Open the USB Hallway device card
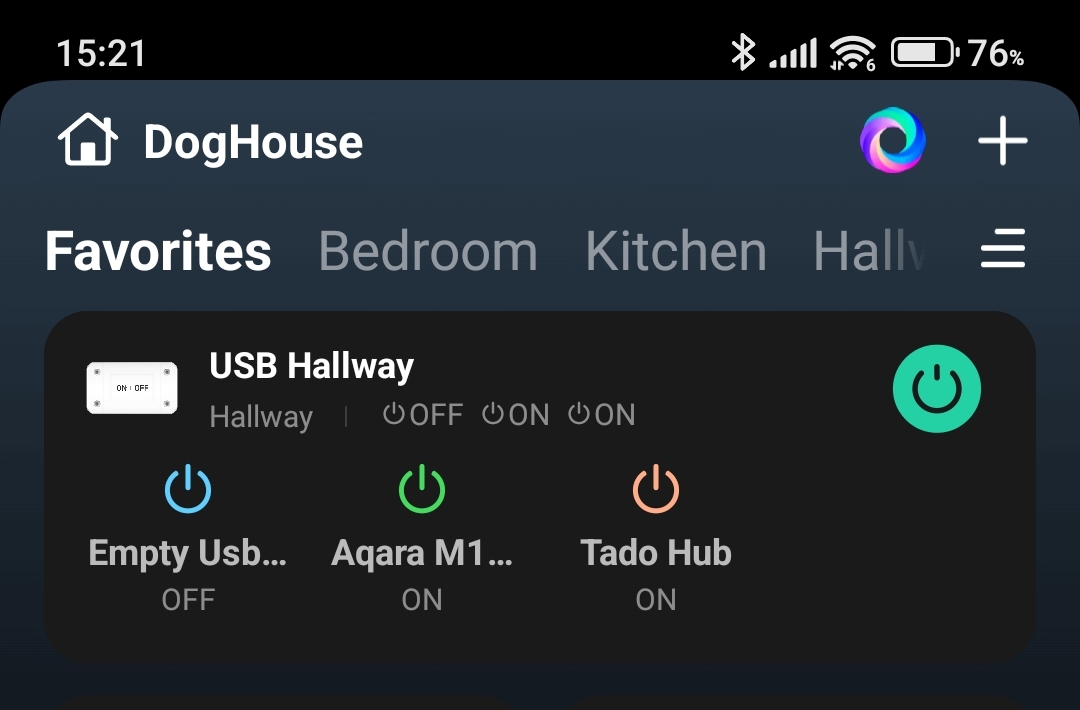Viewport: 1080px width, 710px height. [x=311, y=367]
